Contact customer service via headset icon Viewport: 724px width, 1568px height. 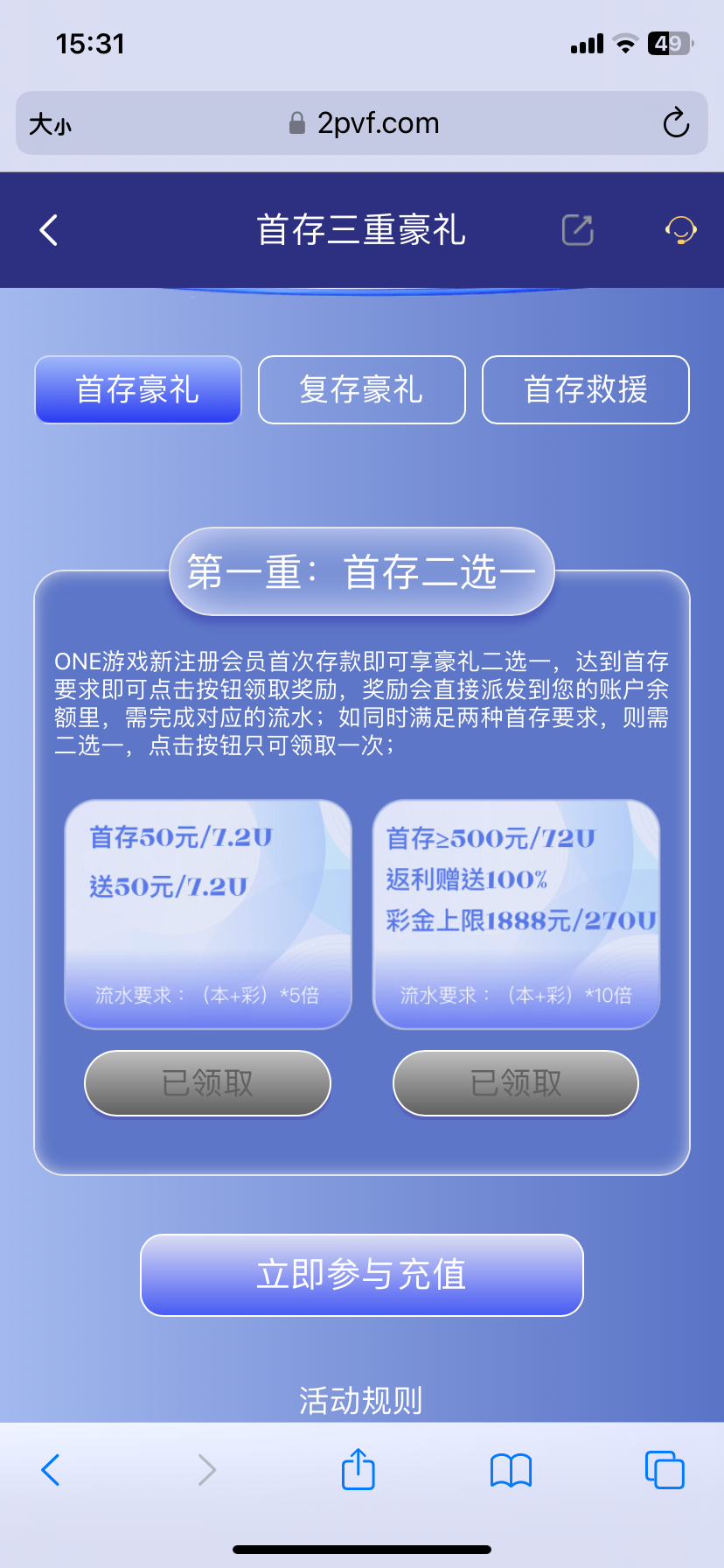(680, 230)
